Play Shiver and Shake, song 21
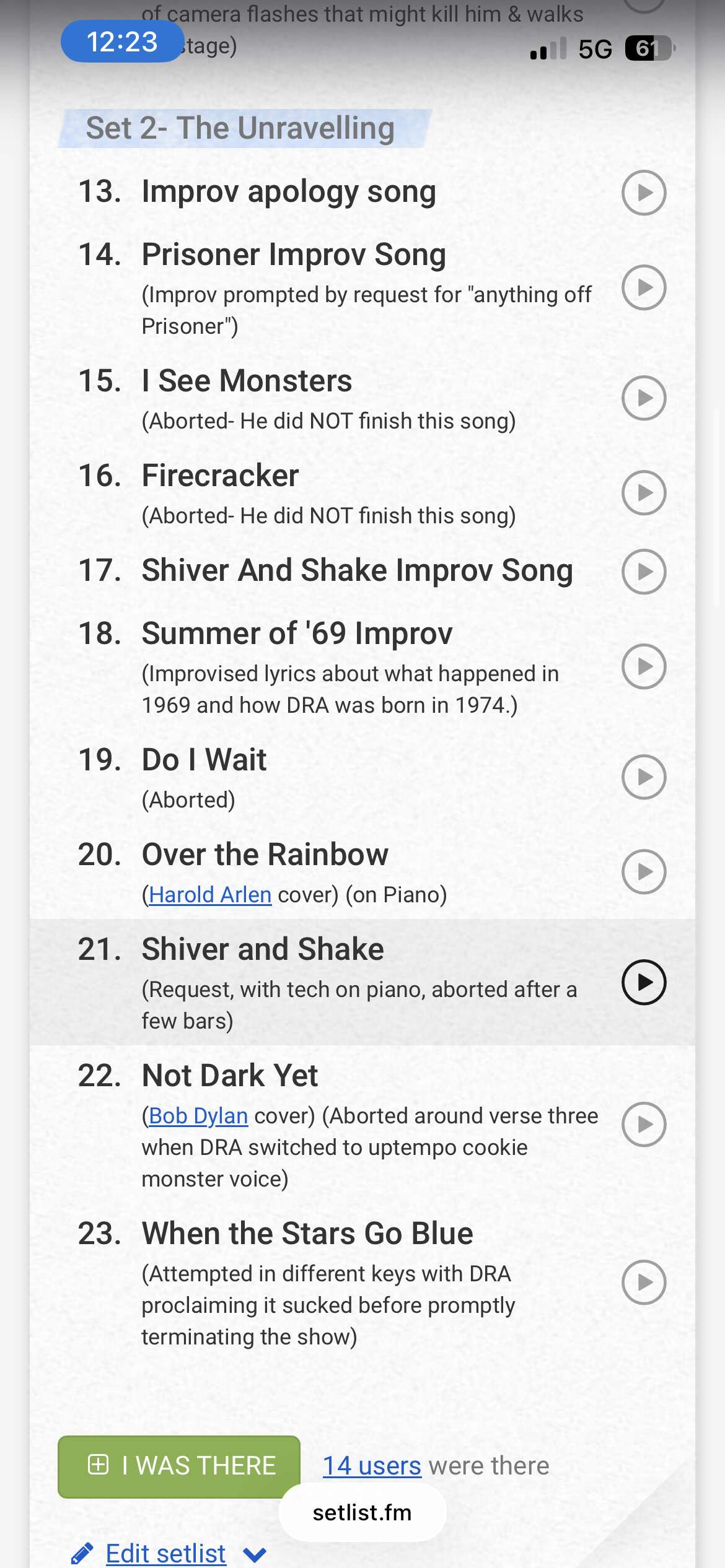 643,982
